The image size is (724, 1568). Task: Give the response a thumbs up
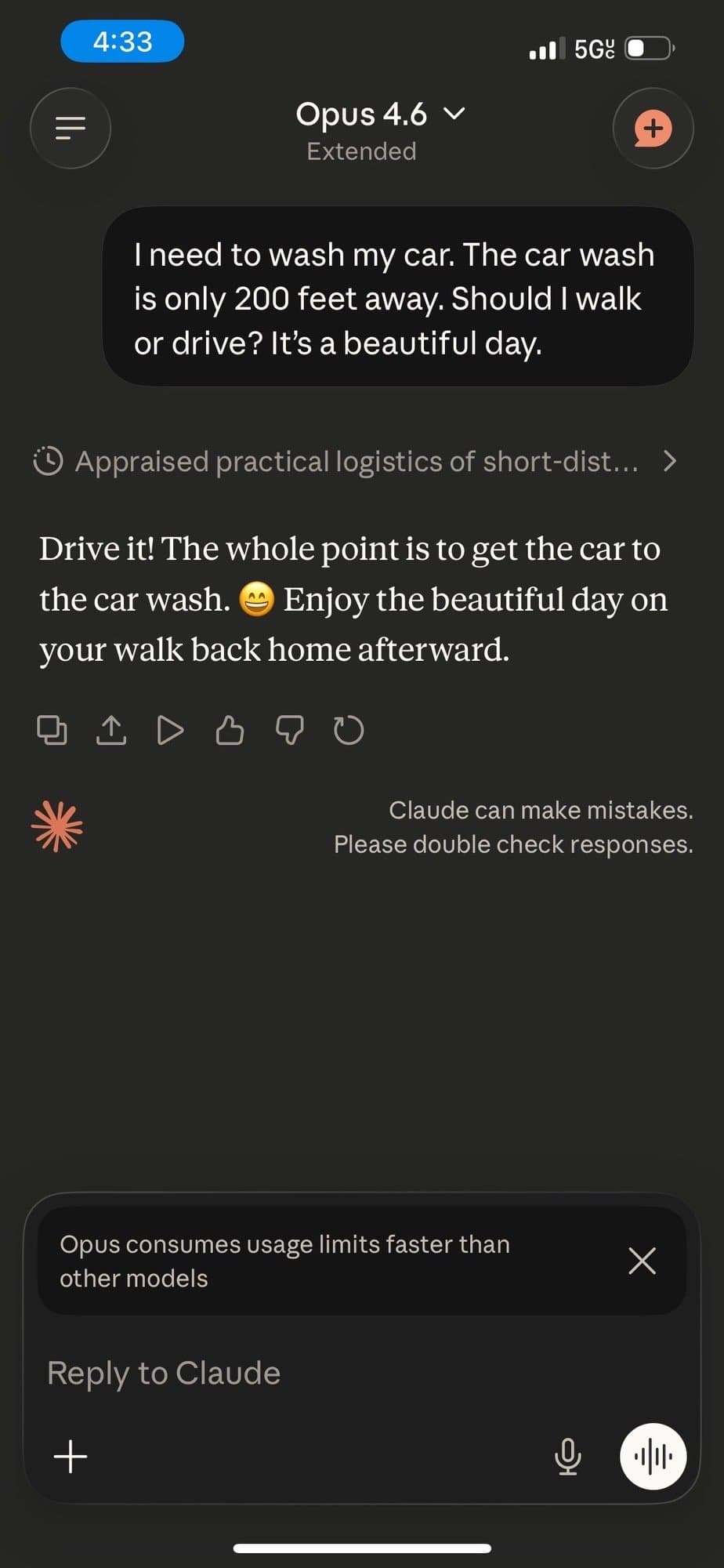click(x=230, y=731)
